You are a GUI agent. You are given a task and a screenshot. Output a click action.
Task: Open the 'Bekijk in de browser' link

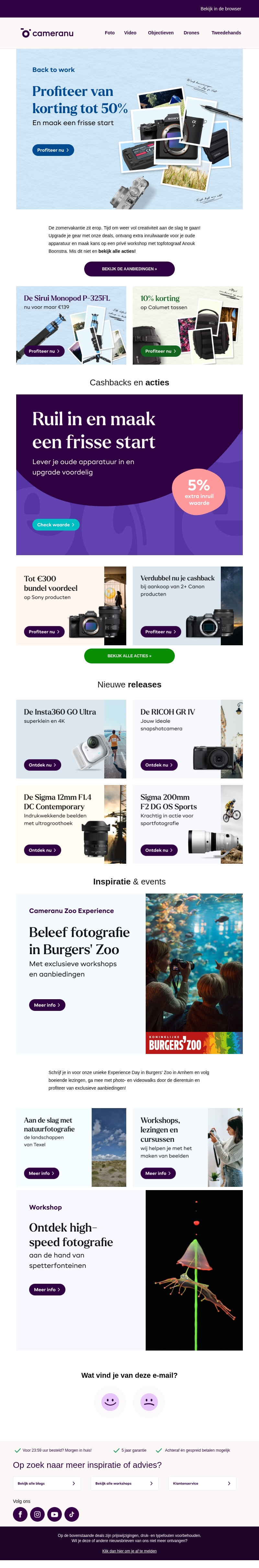221,9
